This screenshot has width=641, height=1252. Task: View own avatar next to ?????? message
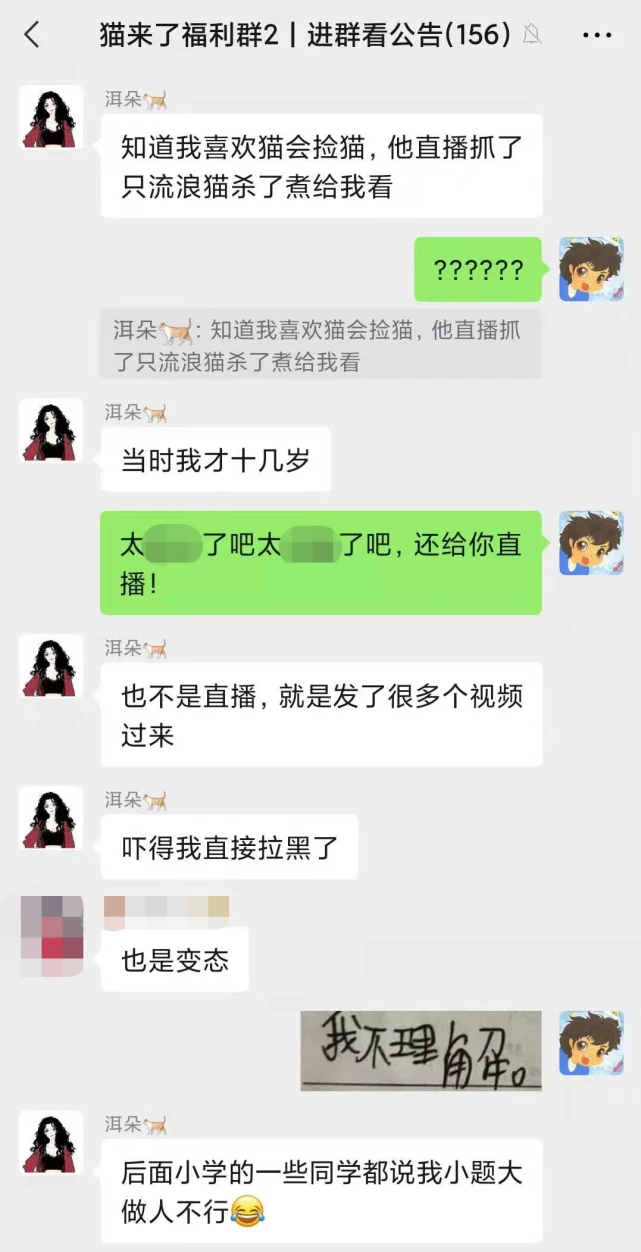pos(591,269)
